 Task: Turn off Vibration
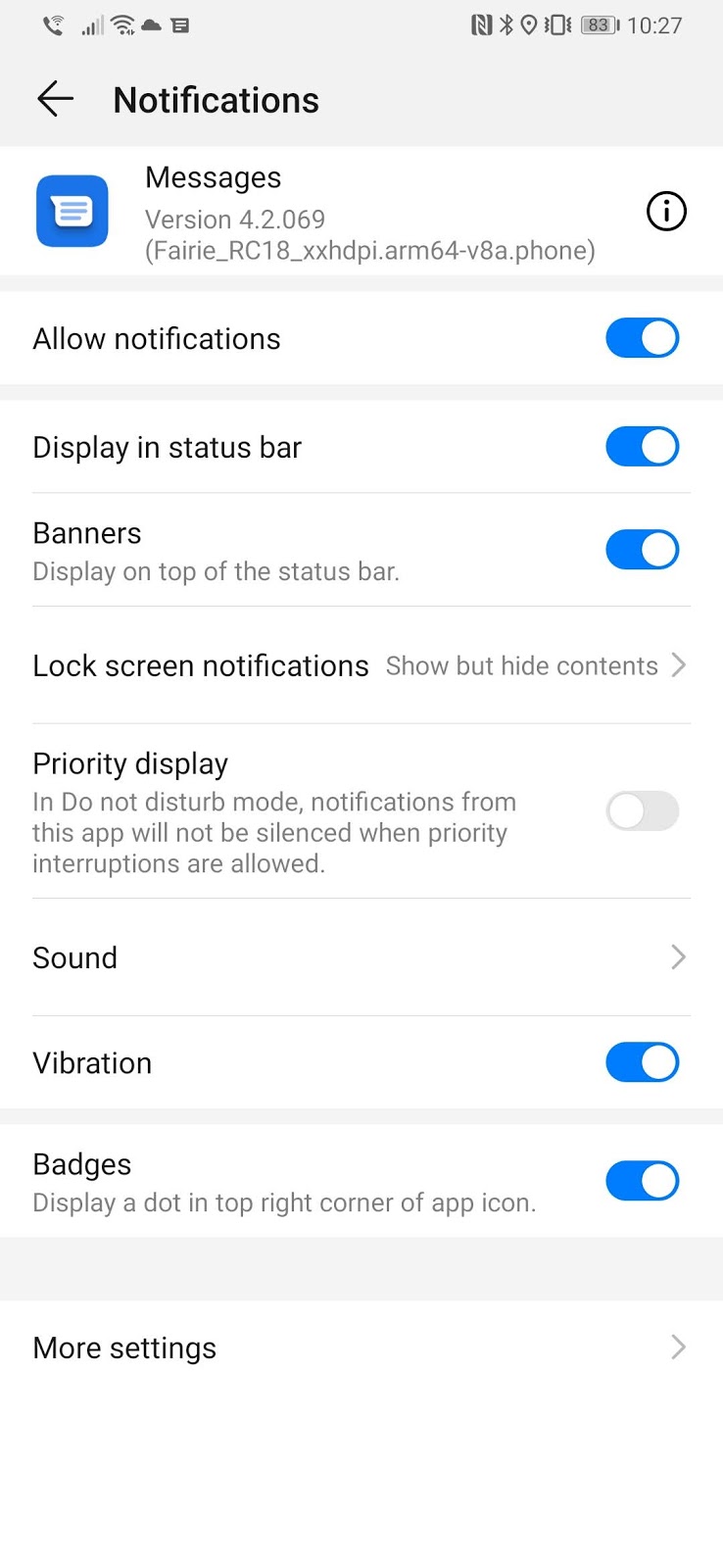point(642,1062)
